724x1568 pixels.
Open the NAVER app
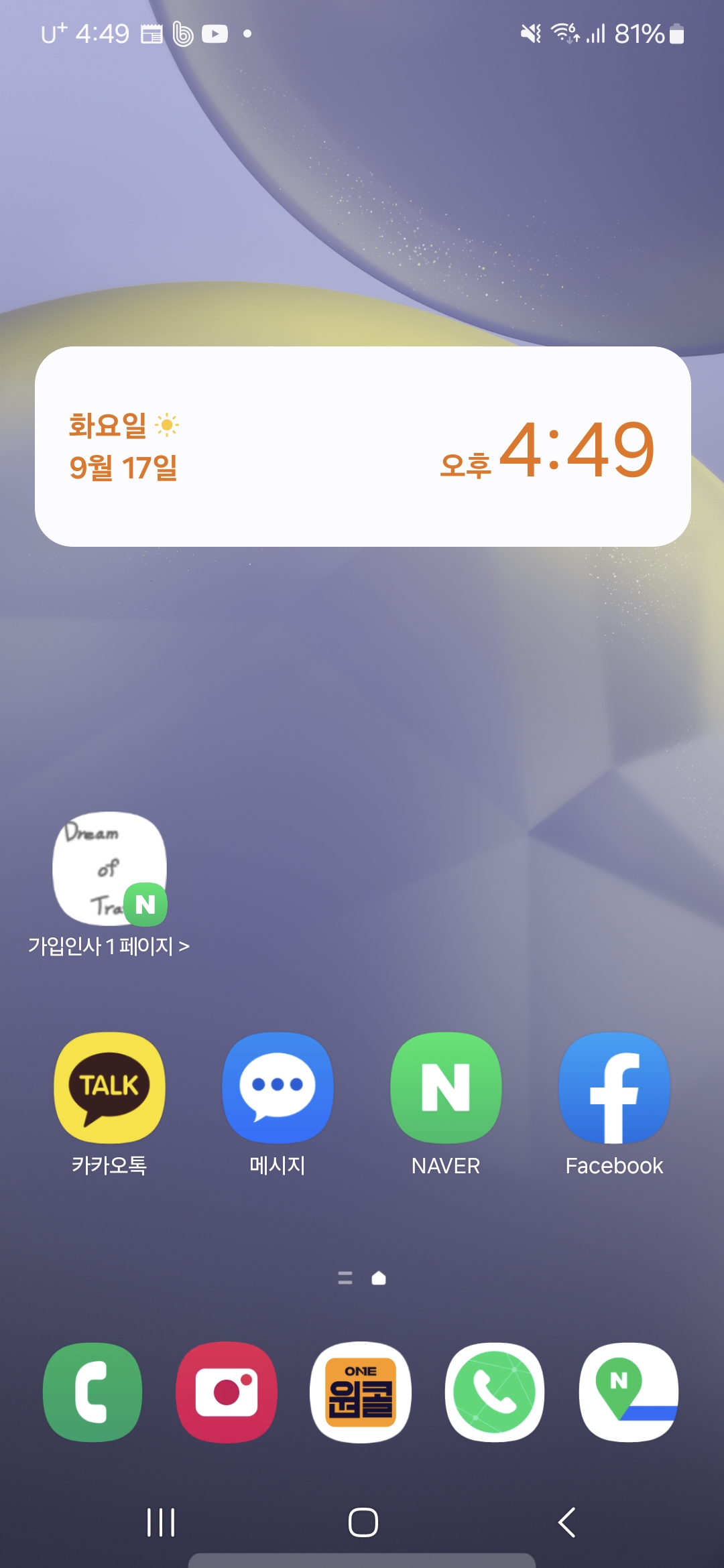[446, 1088]
